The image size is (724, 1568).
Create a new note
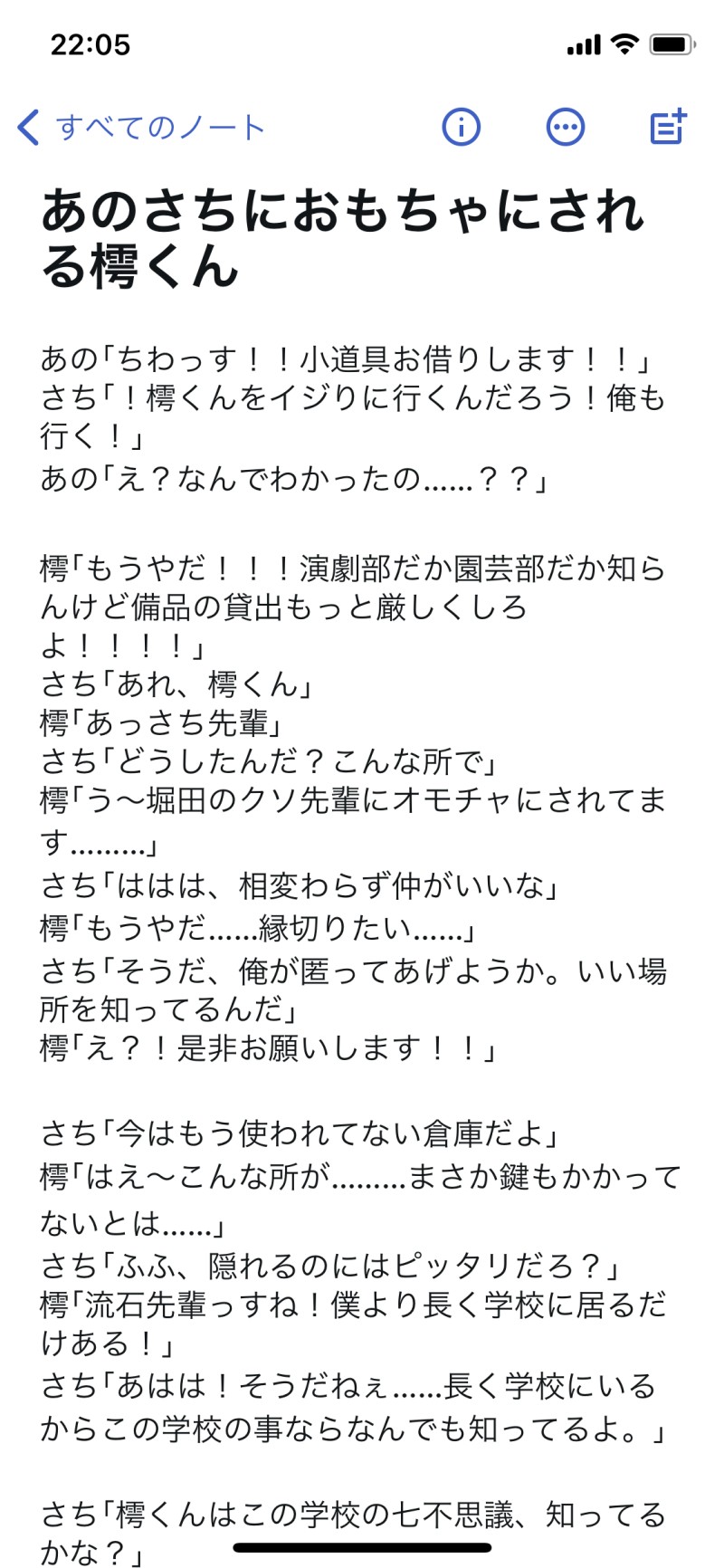[x=669, y=128]
